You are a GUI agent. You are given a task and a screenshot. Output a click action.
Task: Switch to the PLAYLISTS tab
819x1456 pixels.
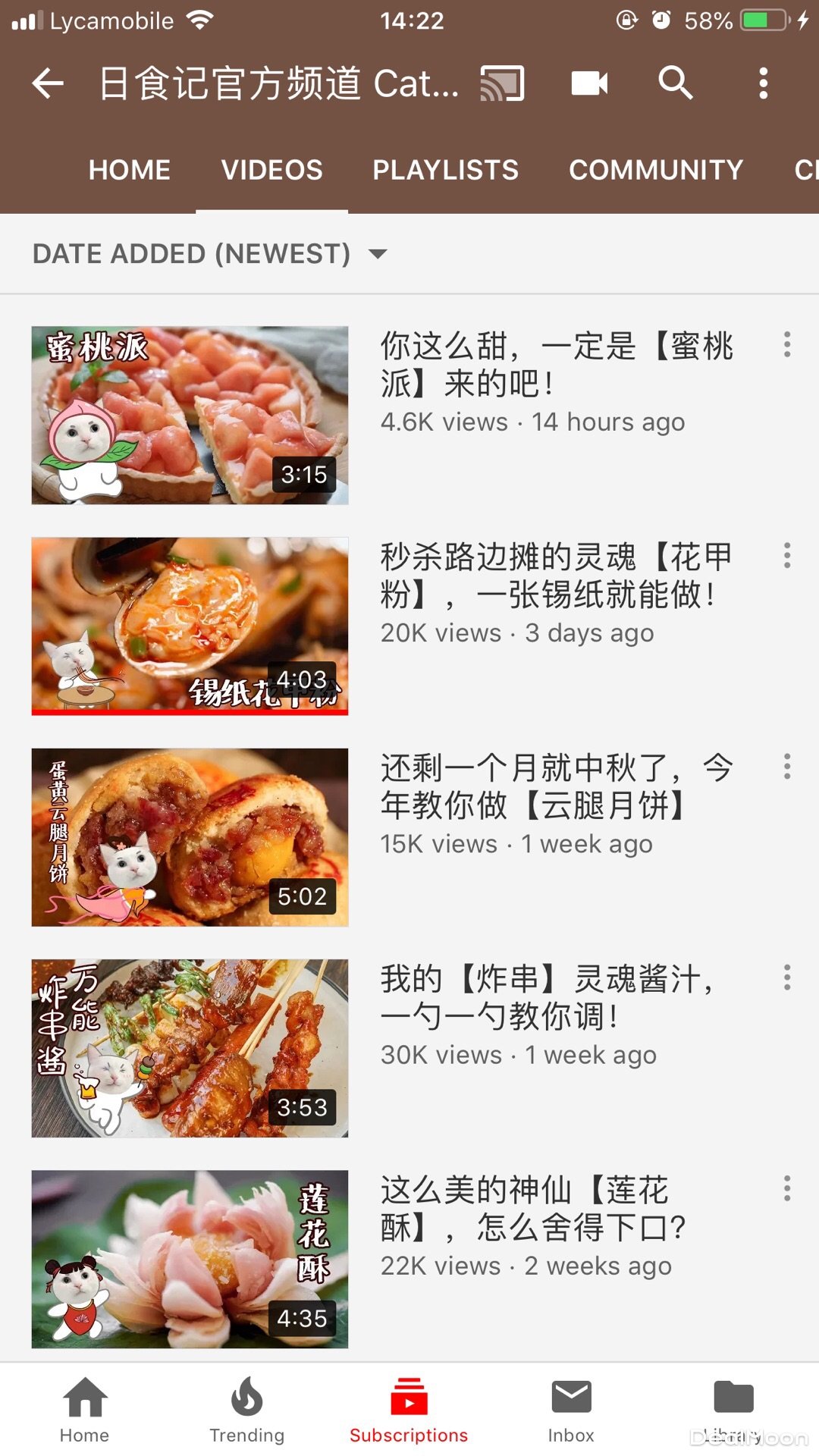pyautogui.click(x=444, y=169)
